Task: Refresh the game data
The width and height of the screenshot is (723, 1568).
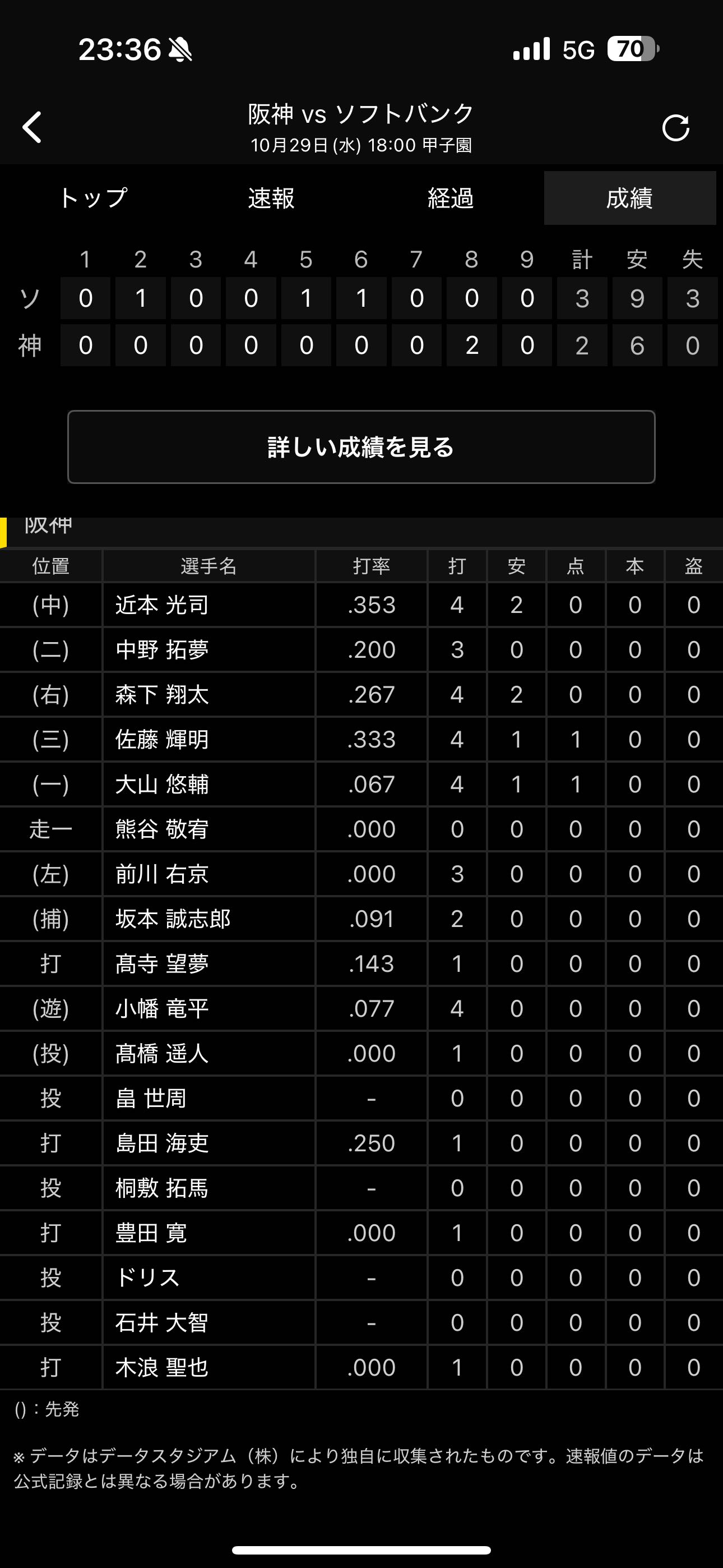Action: pyautogui.click(x=675, y=128)
